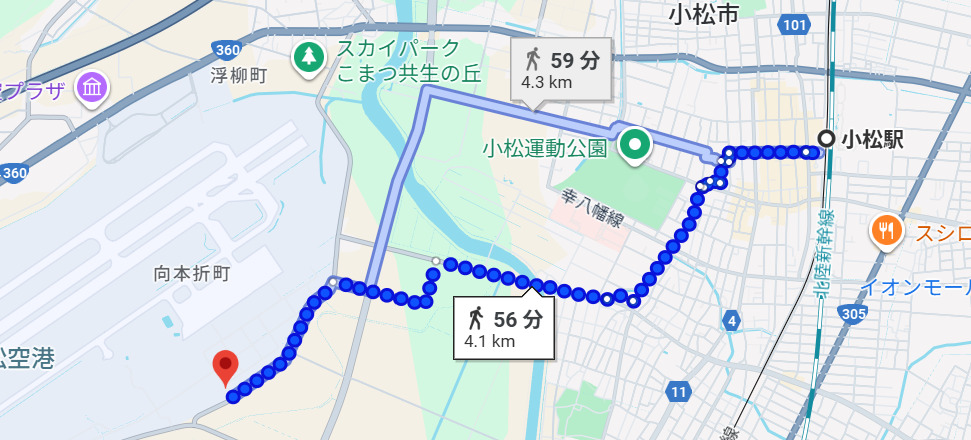The width and height of the screenshot is (971, 440).
Task: Tap the 56 分 4.1 km route label
Action: [503, 327]
